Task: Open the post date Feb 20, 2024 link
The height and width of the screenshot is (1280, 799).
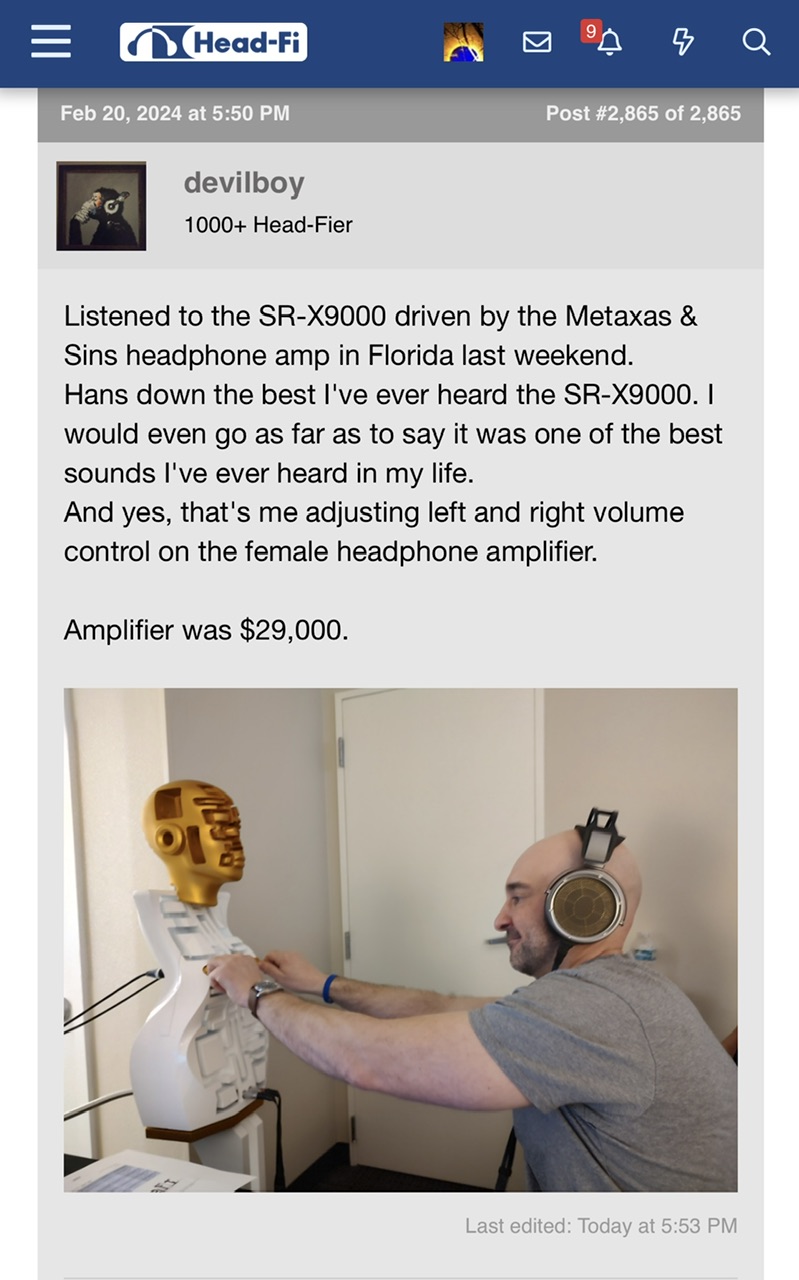Action: [175, 113]
